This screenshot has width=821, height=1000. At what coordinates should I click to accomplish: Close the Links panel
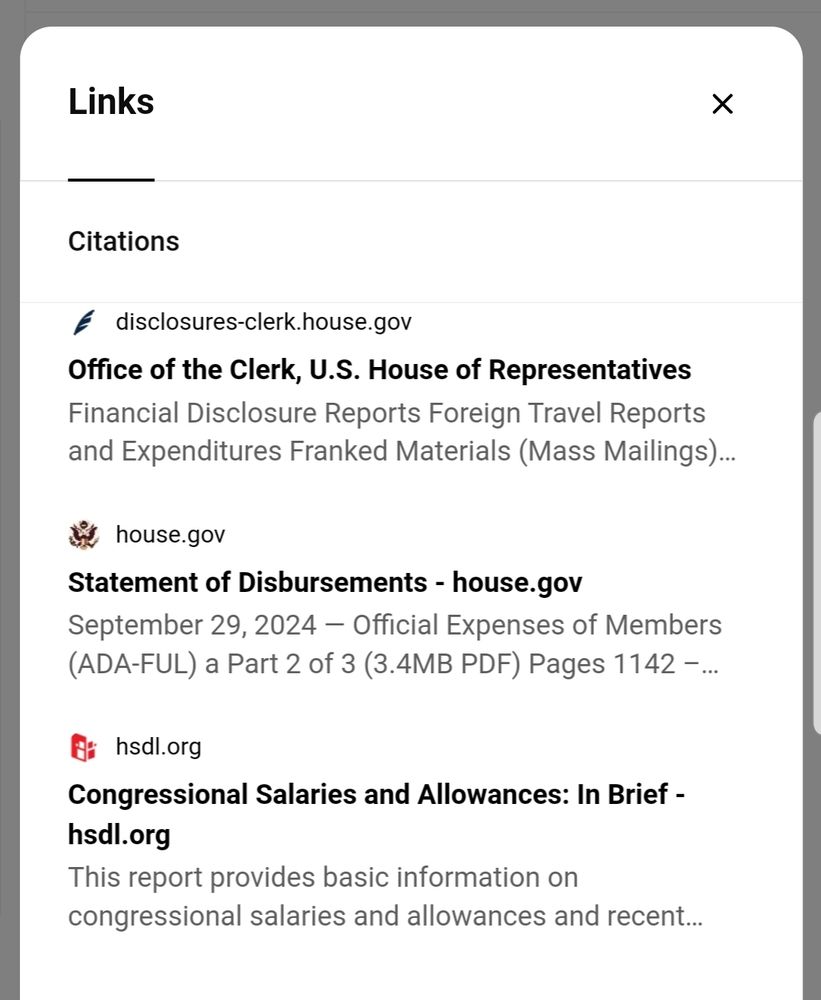722,103
